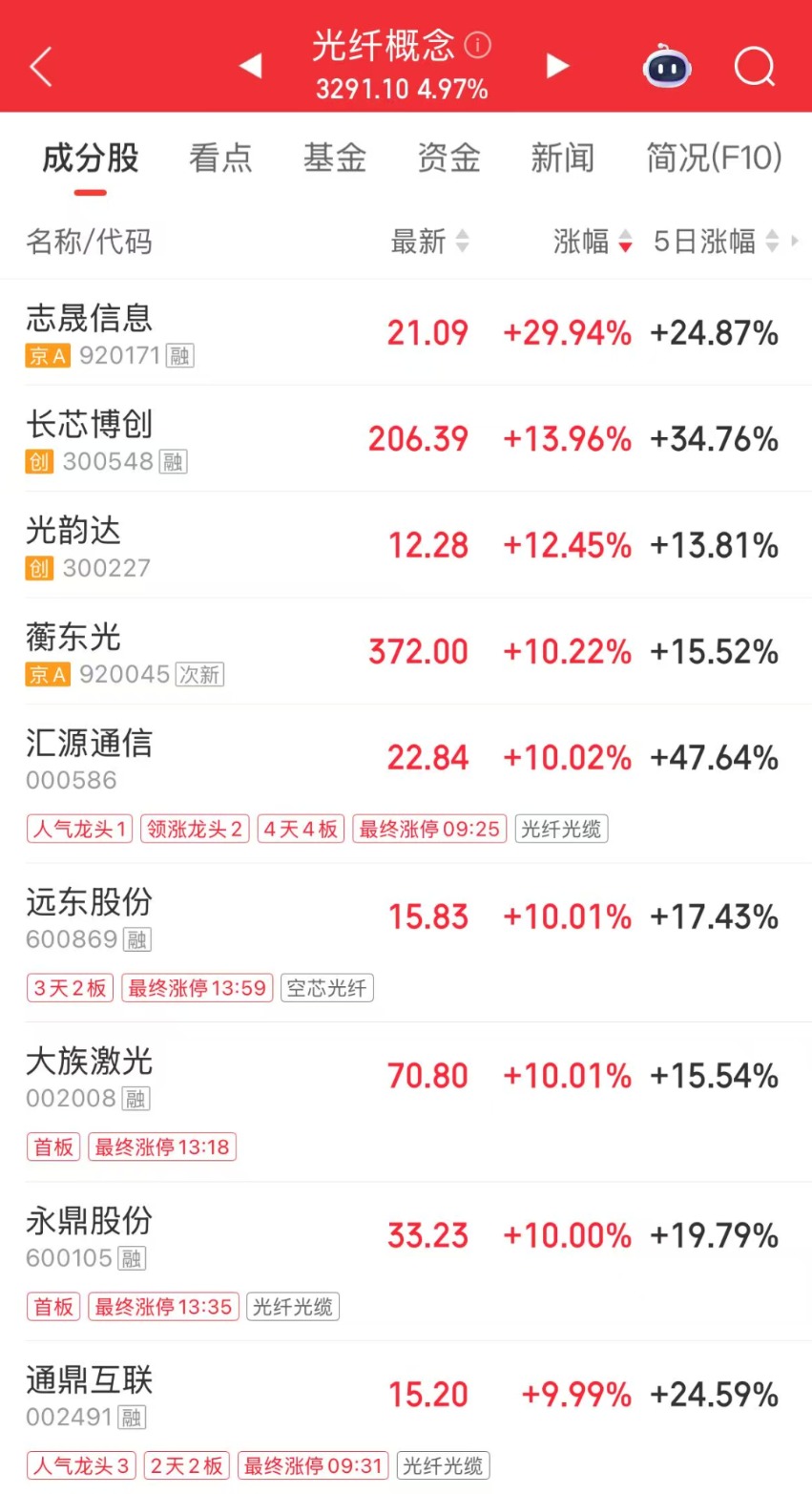Sort the list by 最新 price
This screenshot has width=812, height=1494.
click(428, 242)
